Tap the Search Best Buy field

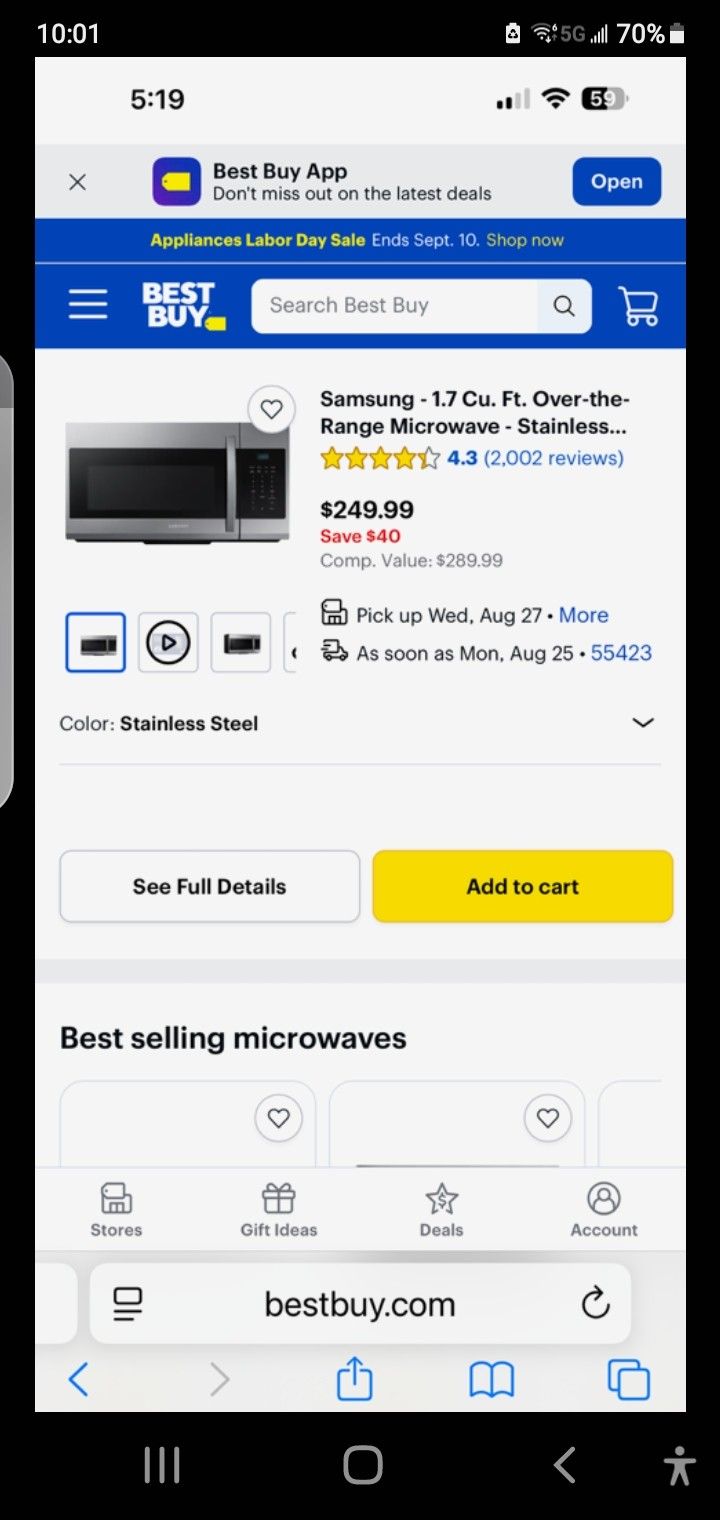click(x=394, y=306)
